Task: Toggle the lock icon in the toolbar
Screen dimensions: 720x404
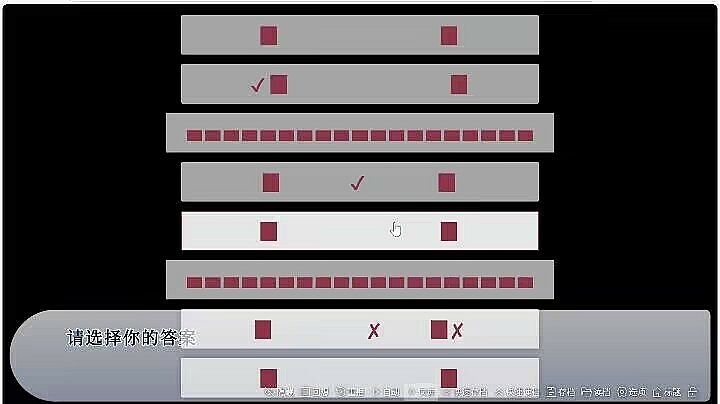Action: click(x=693, y=392)
